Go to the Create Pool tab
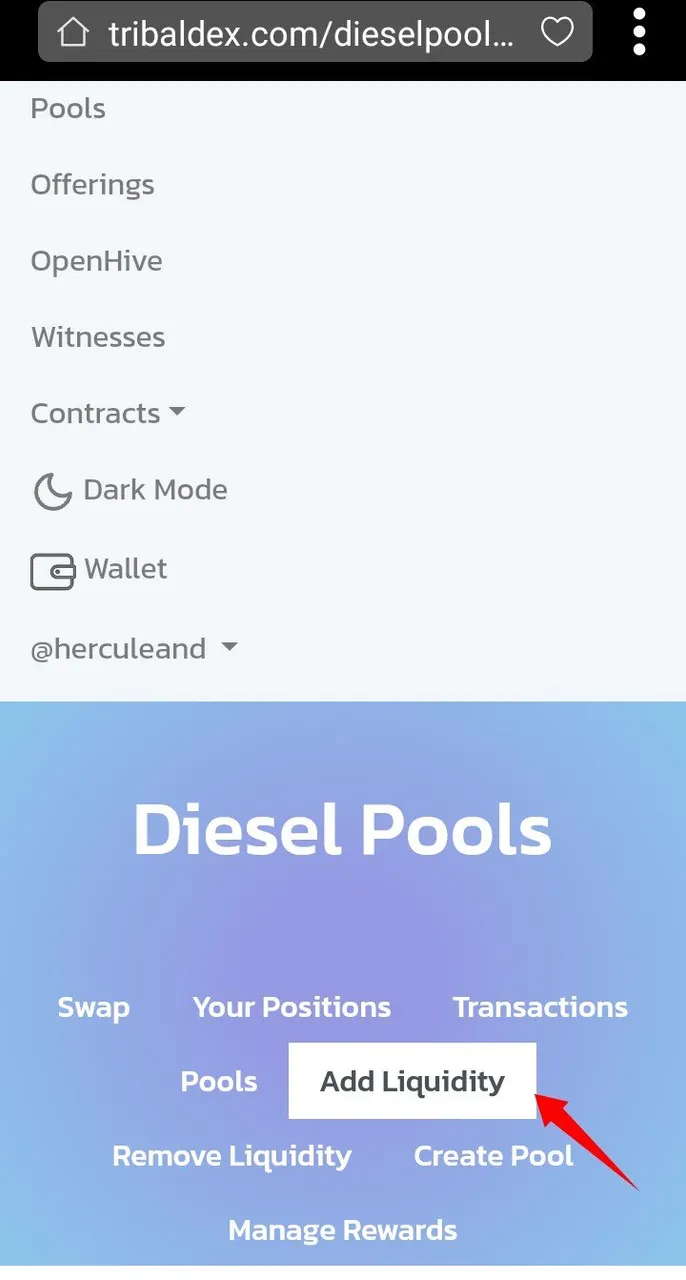The height and width of the screenshot is (1280, 686). [x=494, y=1156]
